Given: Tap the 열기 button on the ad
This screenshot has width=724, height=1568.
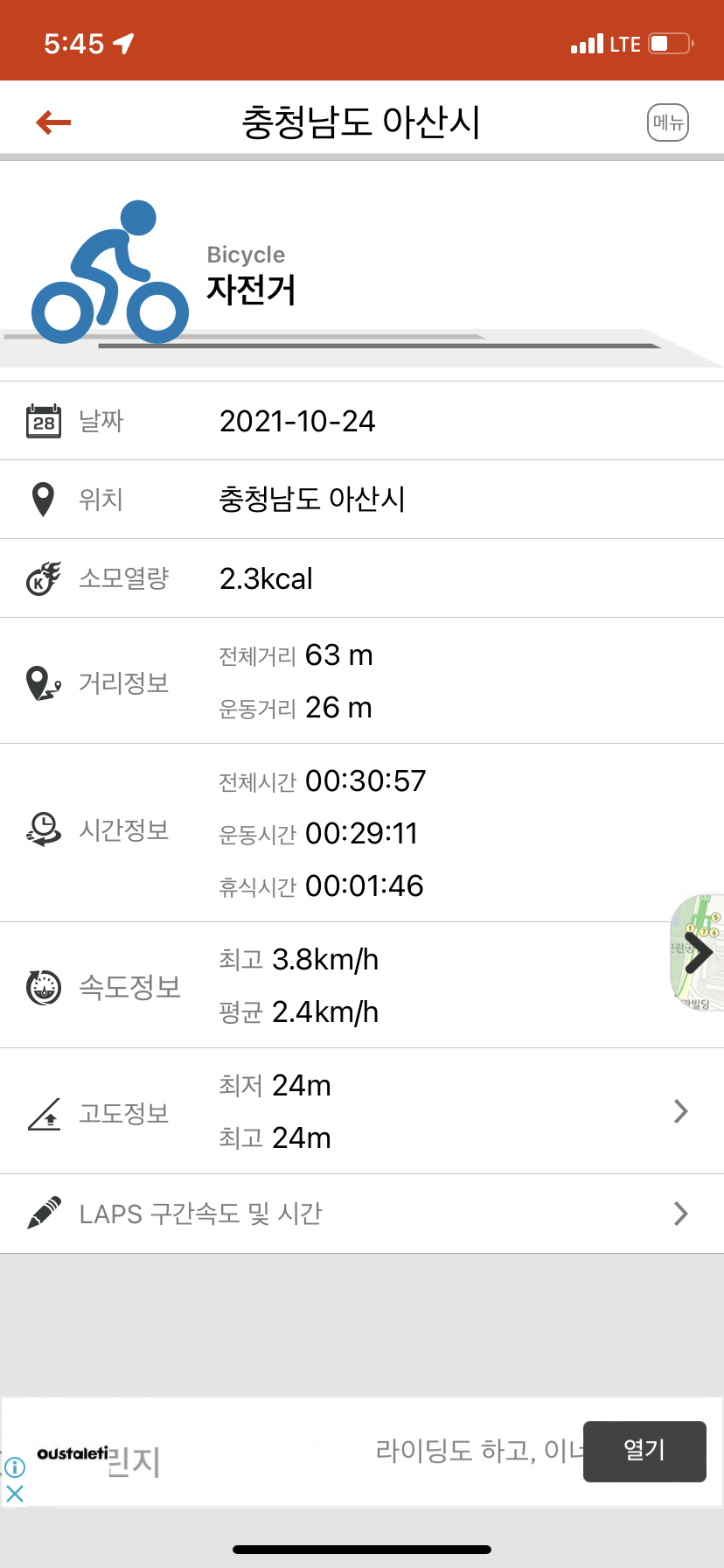Looking at the screenshot, I should pos(644,1452).
